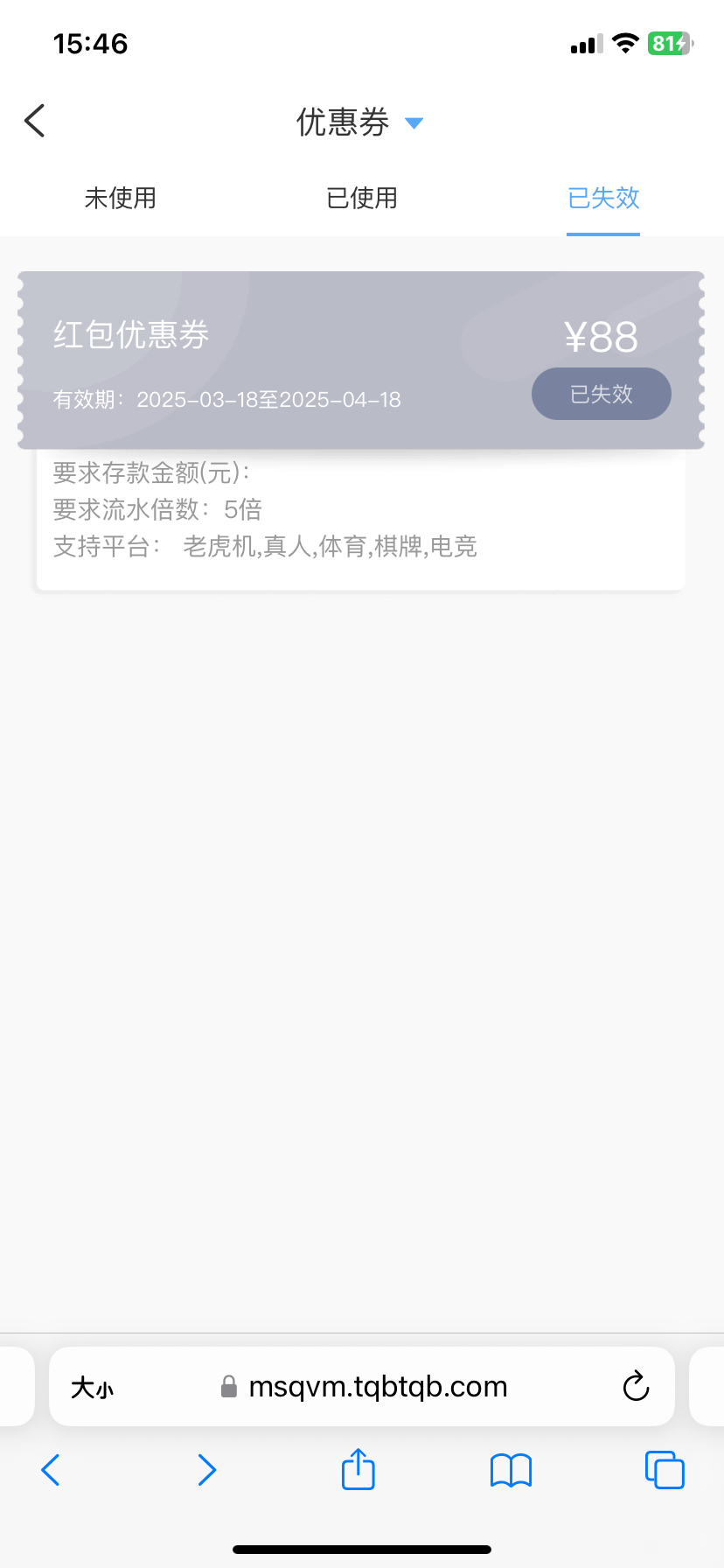Go to the previous page in Safari
Image resolution: width=724 pixels, height=1568 pixels.
[x=51, y=1470]
